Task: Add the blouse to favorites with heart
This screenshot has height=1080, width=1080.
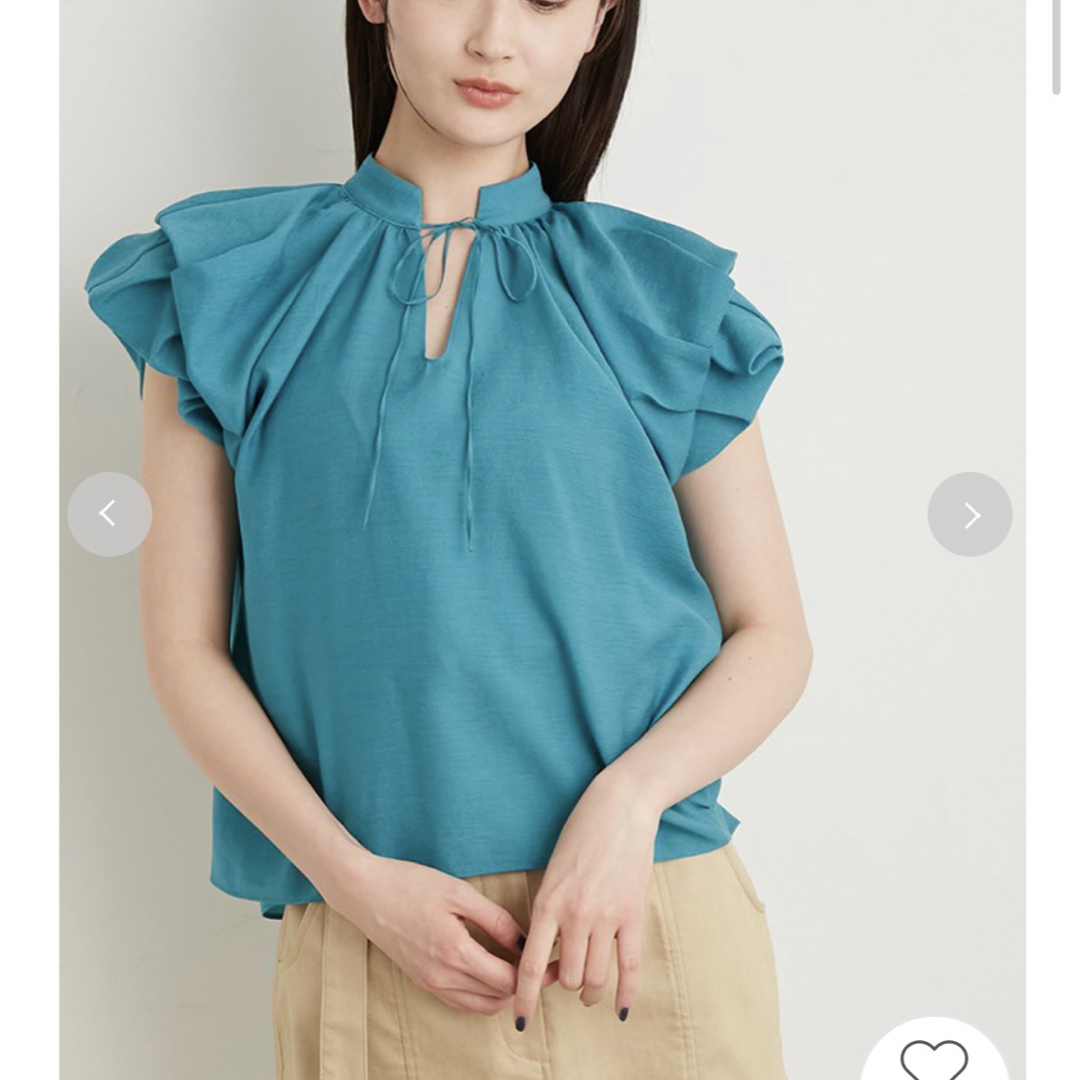Action: pyautogui.click(x=934, y=1056)
